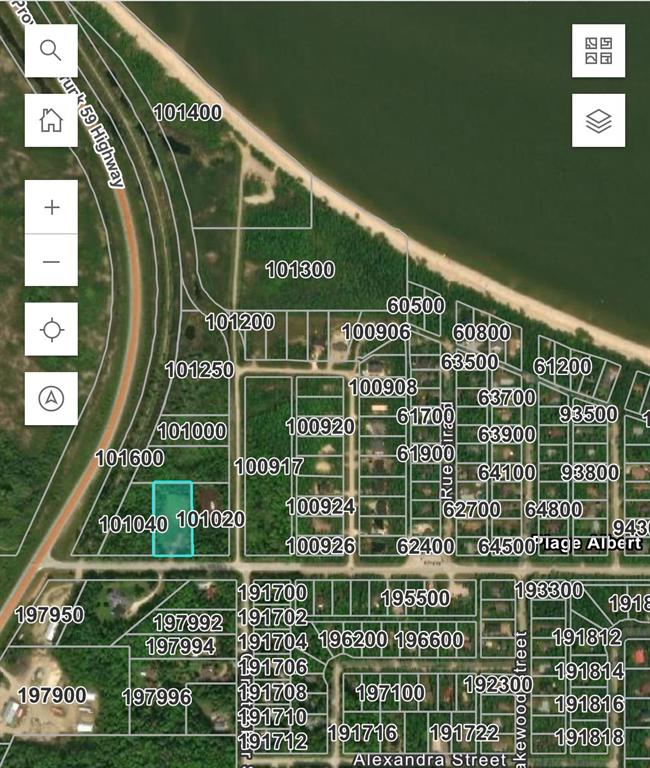Viewport: 650px width, 768px height.
Task: Open the basemap gallery
Action: (598, 51)
